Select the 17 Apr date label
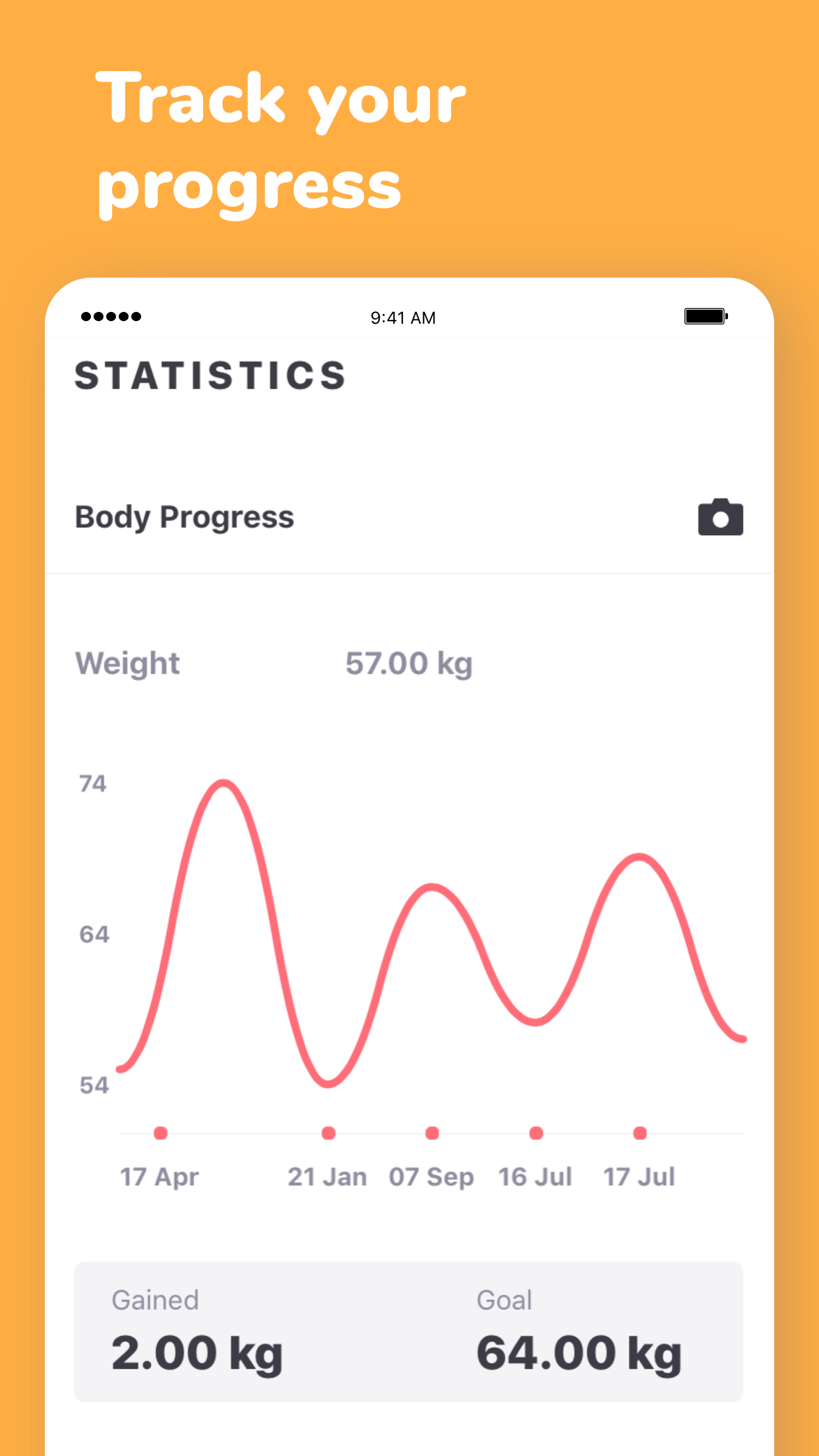The width and height of the screenshot is (819, 1456). (x=160, y=1176)
